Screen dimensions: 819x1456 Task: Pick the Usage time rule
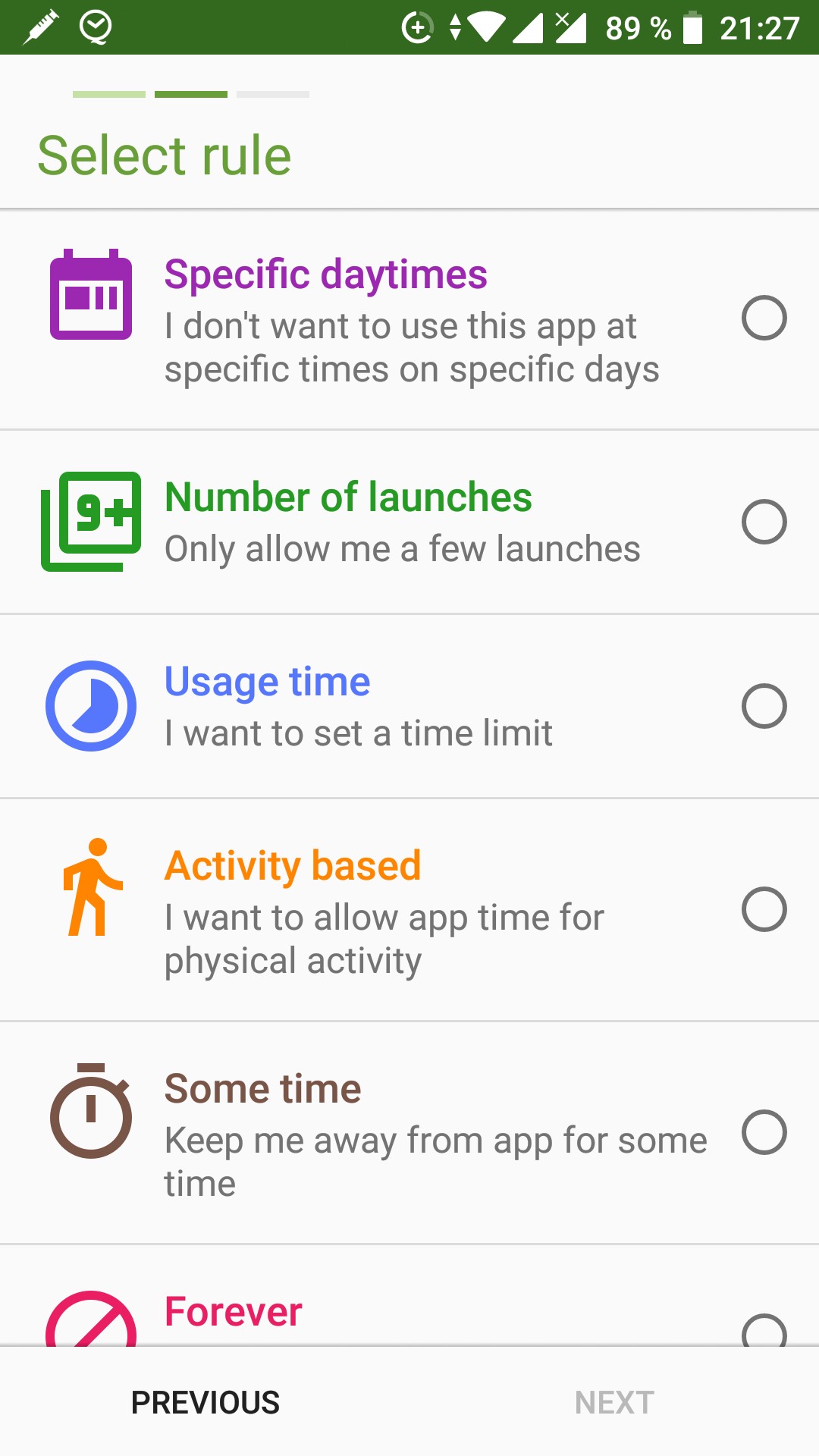409,706
